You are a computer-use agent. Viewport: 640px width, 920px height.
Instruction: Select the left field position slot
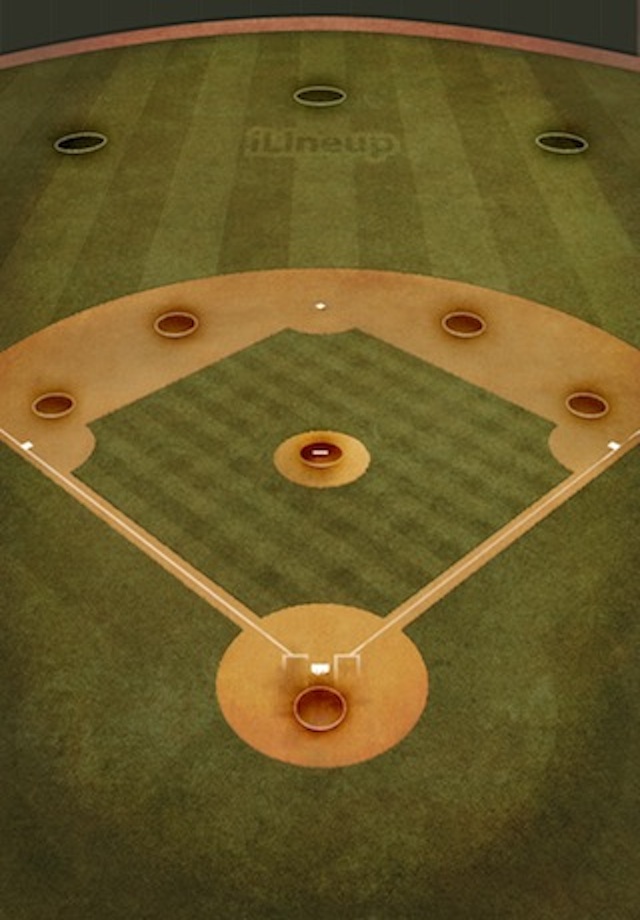pos(80,142)
